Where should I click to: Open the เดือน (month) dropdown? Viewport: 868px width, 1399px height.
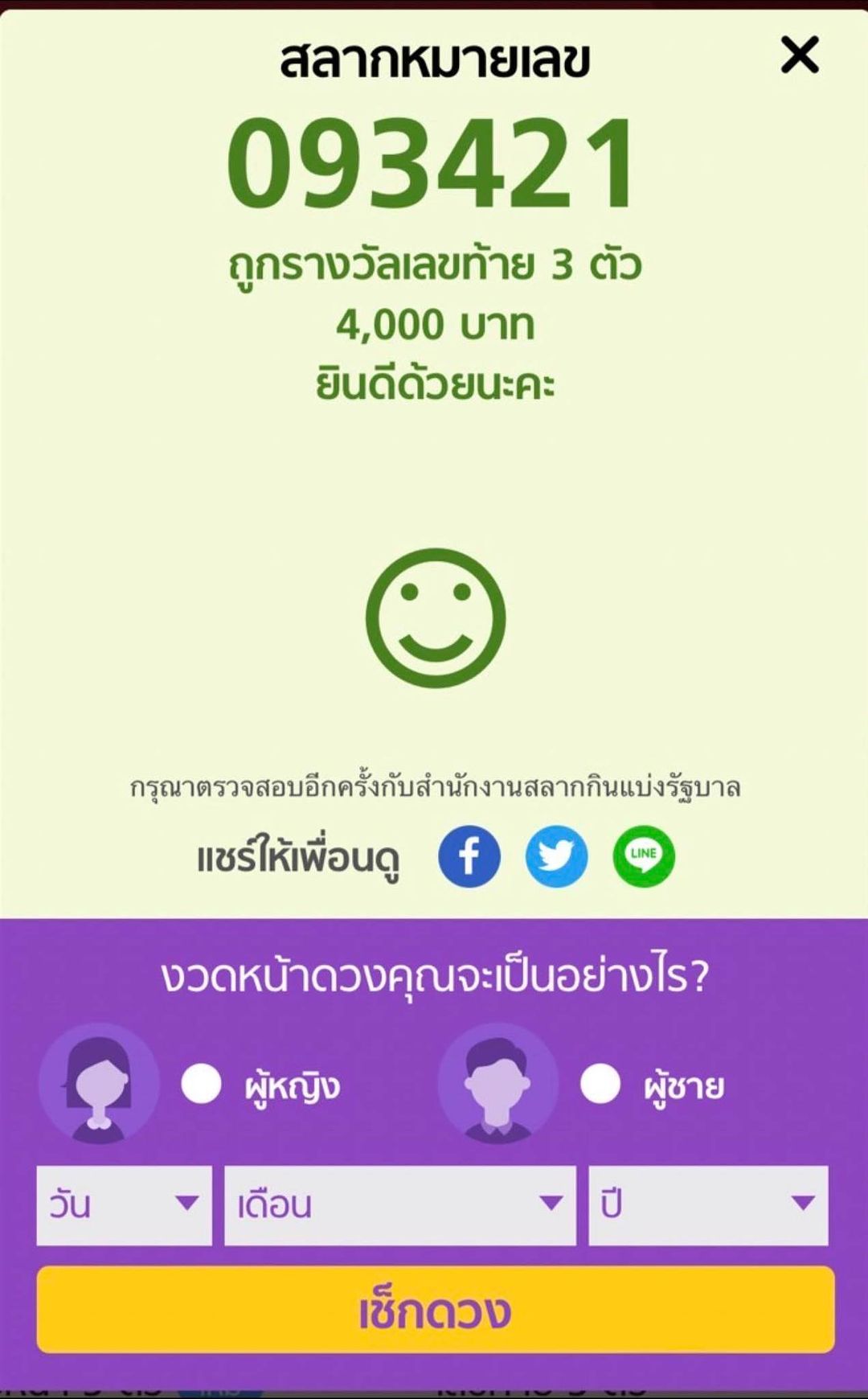point(399,1204)
